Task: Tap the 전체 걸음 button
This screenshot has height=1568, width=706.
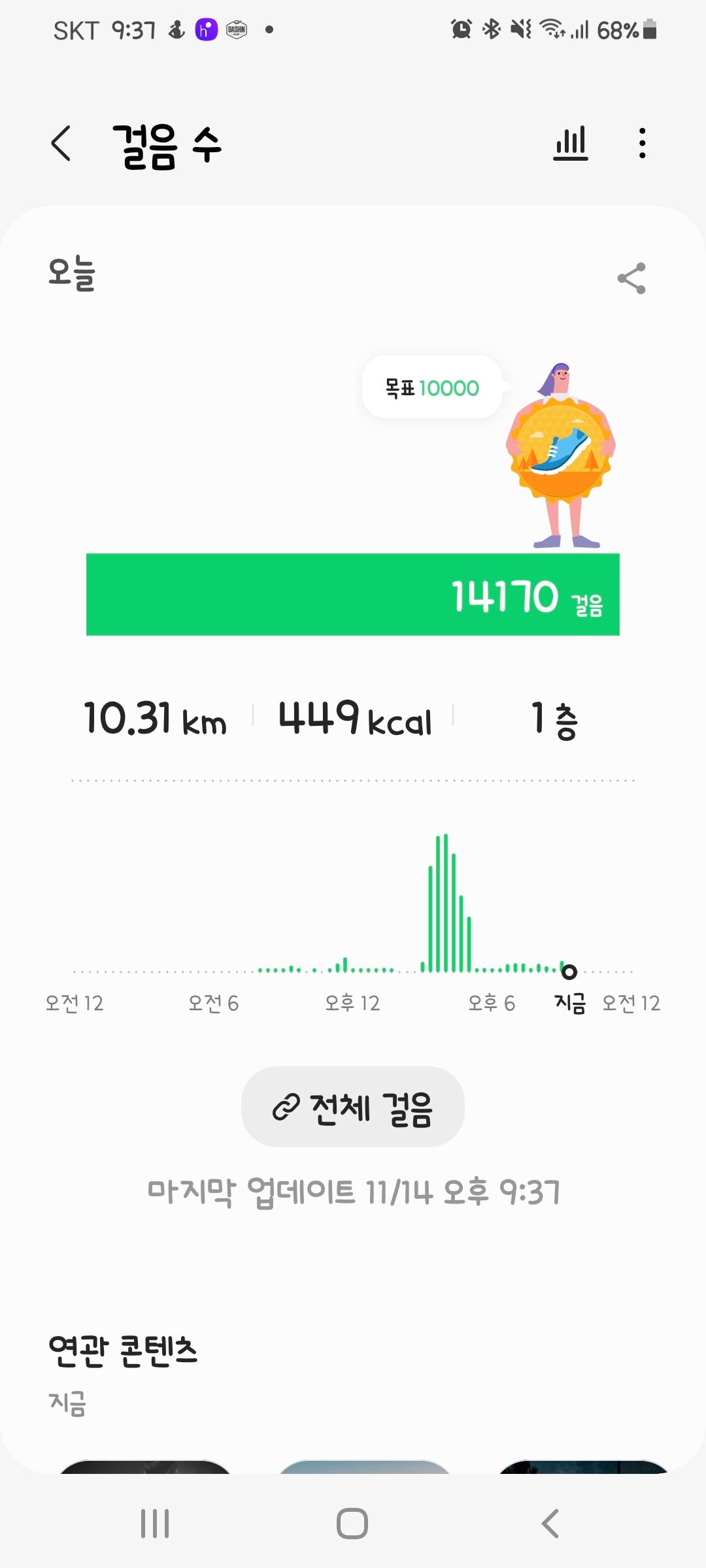Action: (353, 1107)
